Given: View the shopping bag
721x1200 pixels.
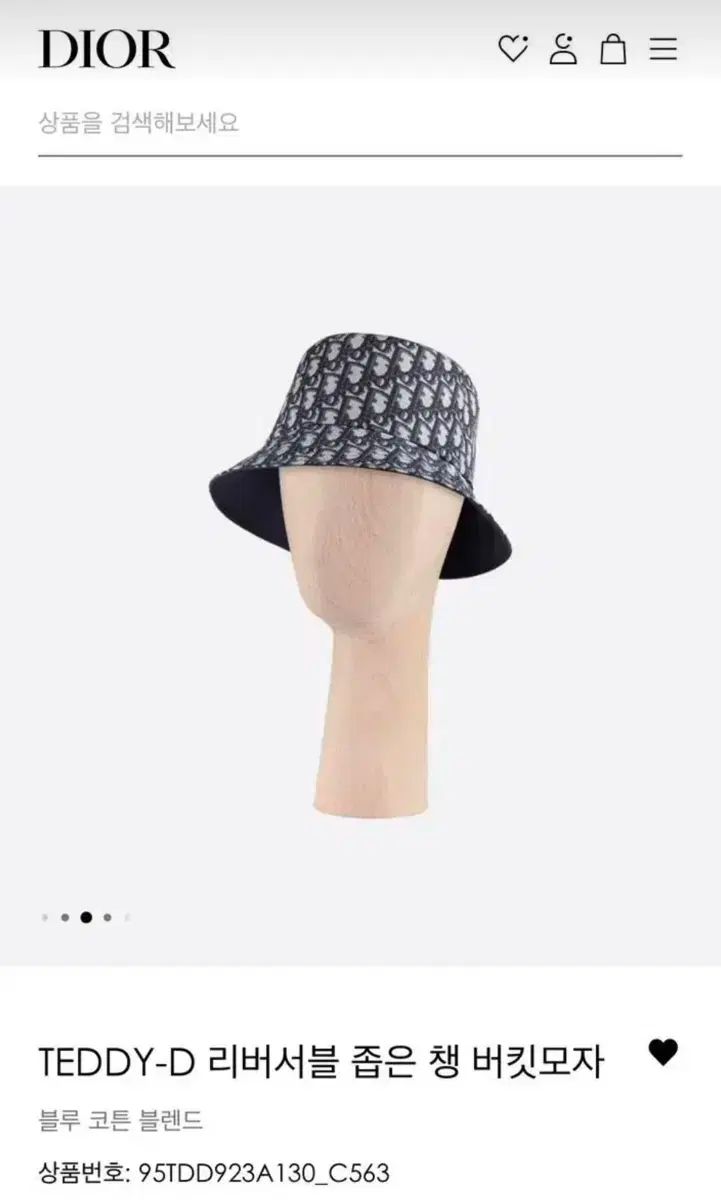Looking at the screenshot, I should [613, 48].
